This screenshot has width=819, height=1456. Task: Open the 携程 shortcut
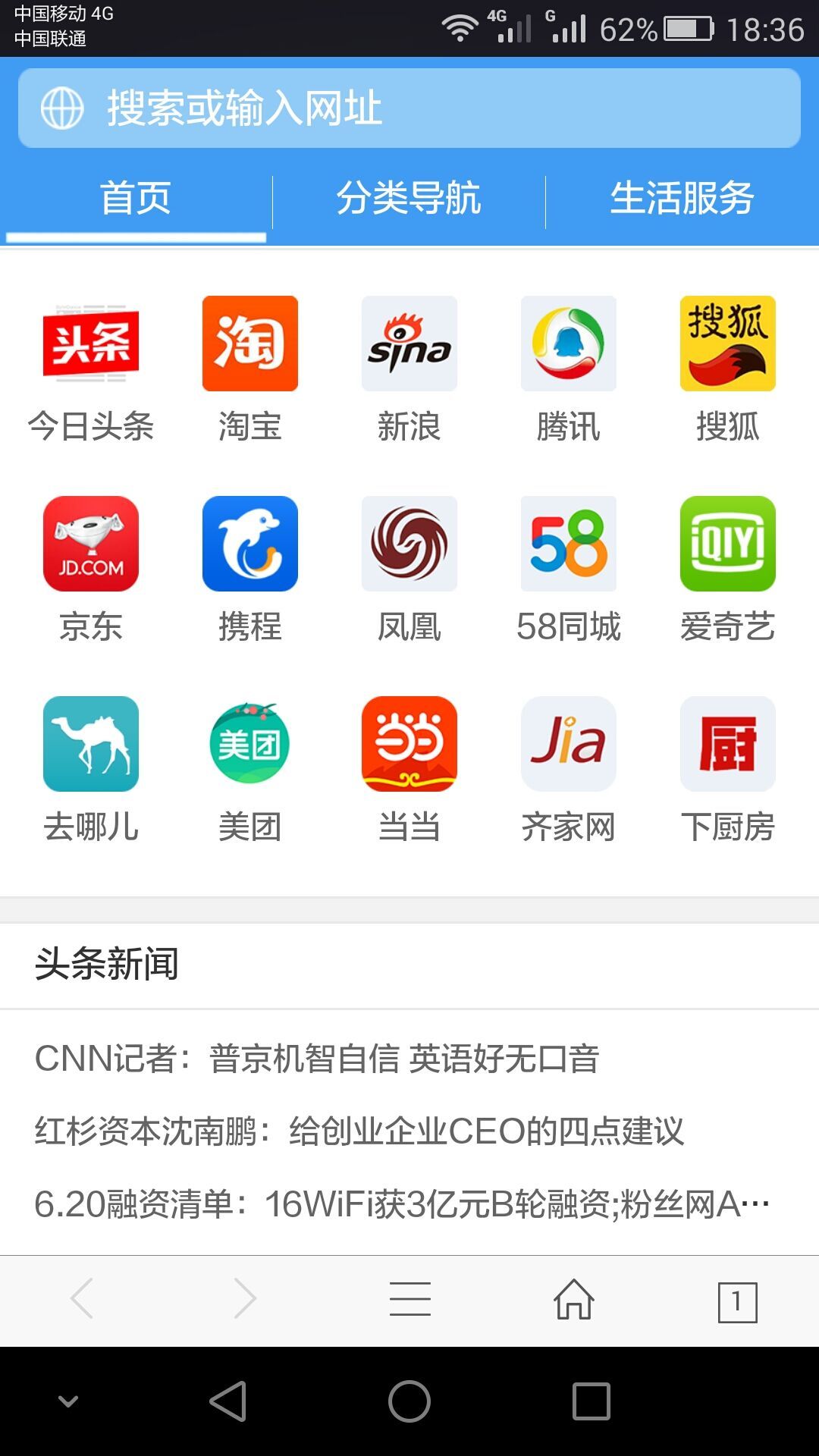(x=250, y=569)
